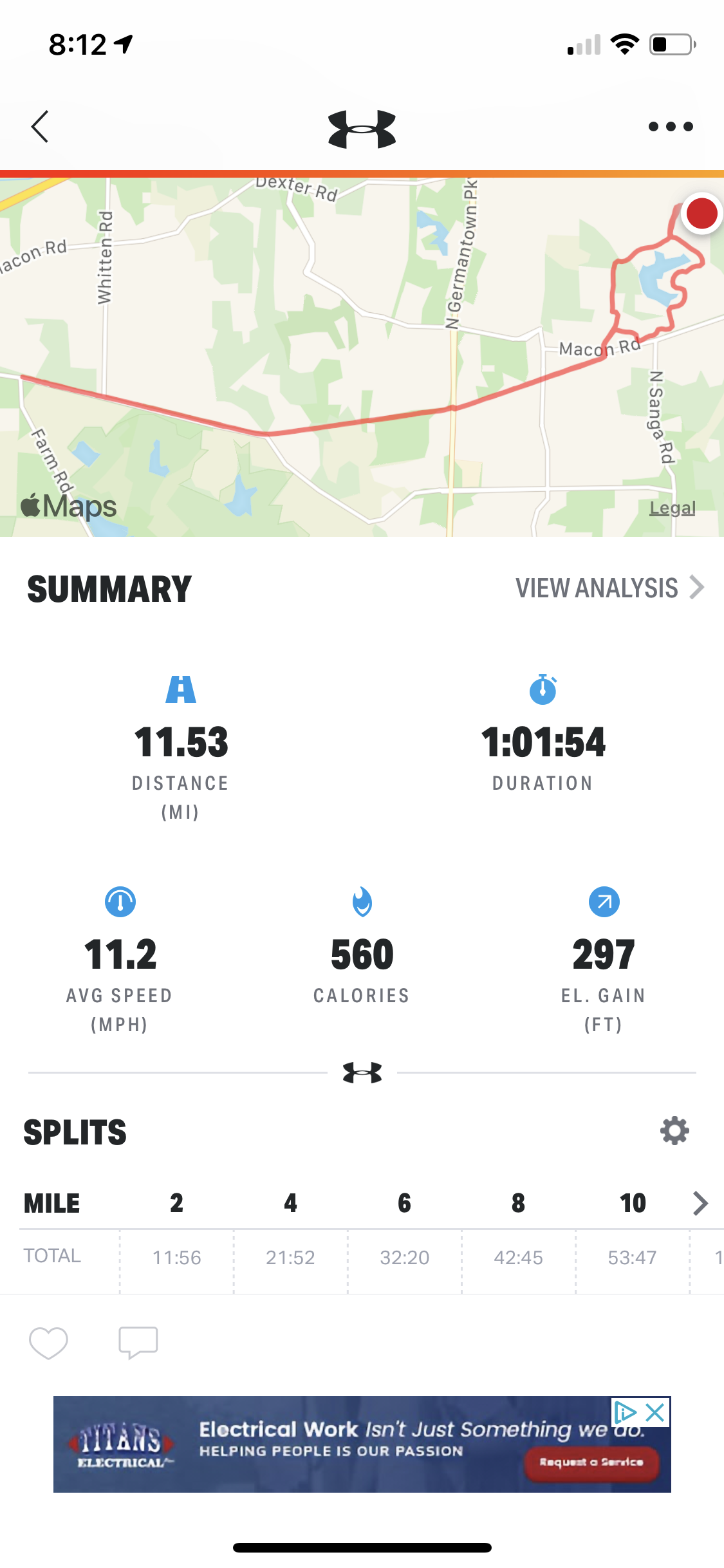The image size is (724, 1568).
Task: Comment on this workout
Action: [x=138, y=1343]
